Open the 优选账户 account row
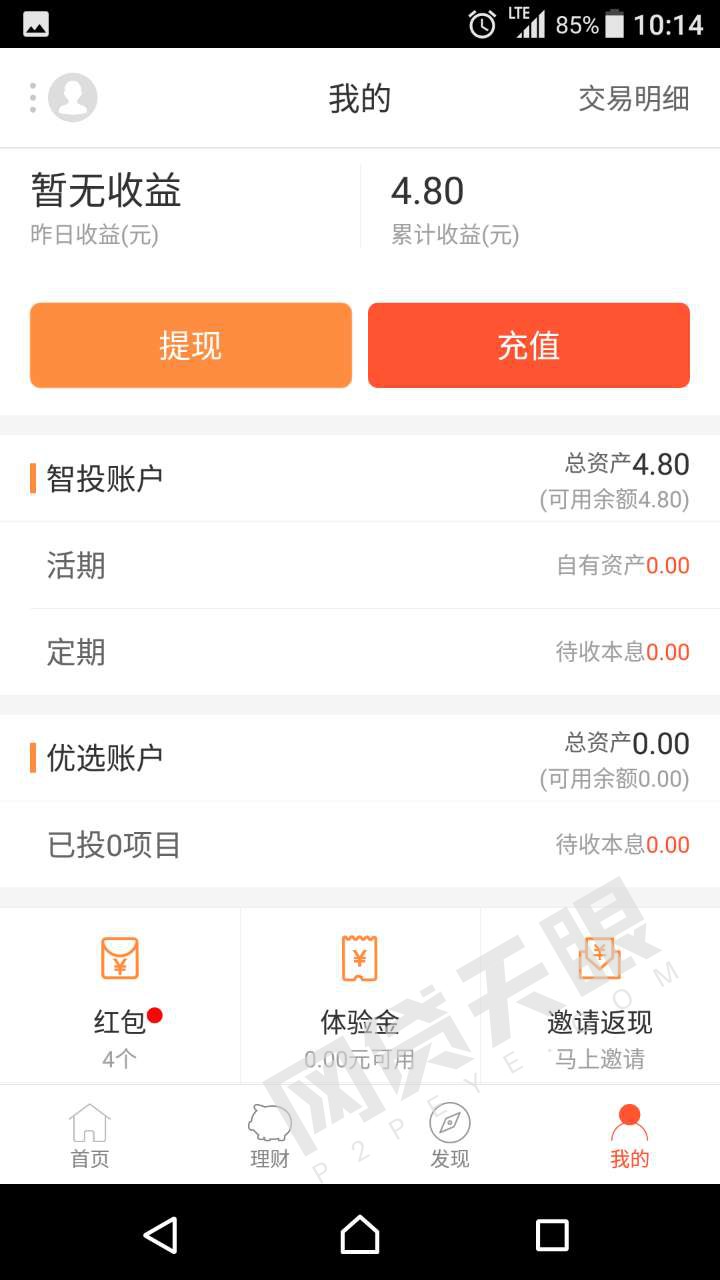The image size is (720, 1280). tap(360, 758)
